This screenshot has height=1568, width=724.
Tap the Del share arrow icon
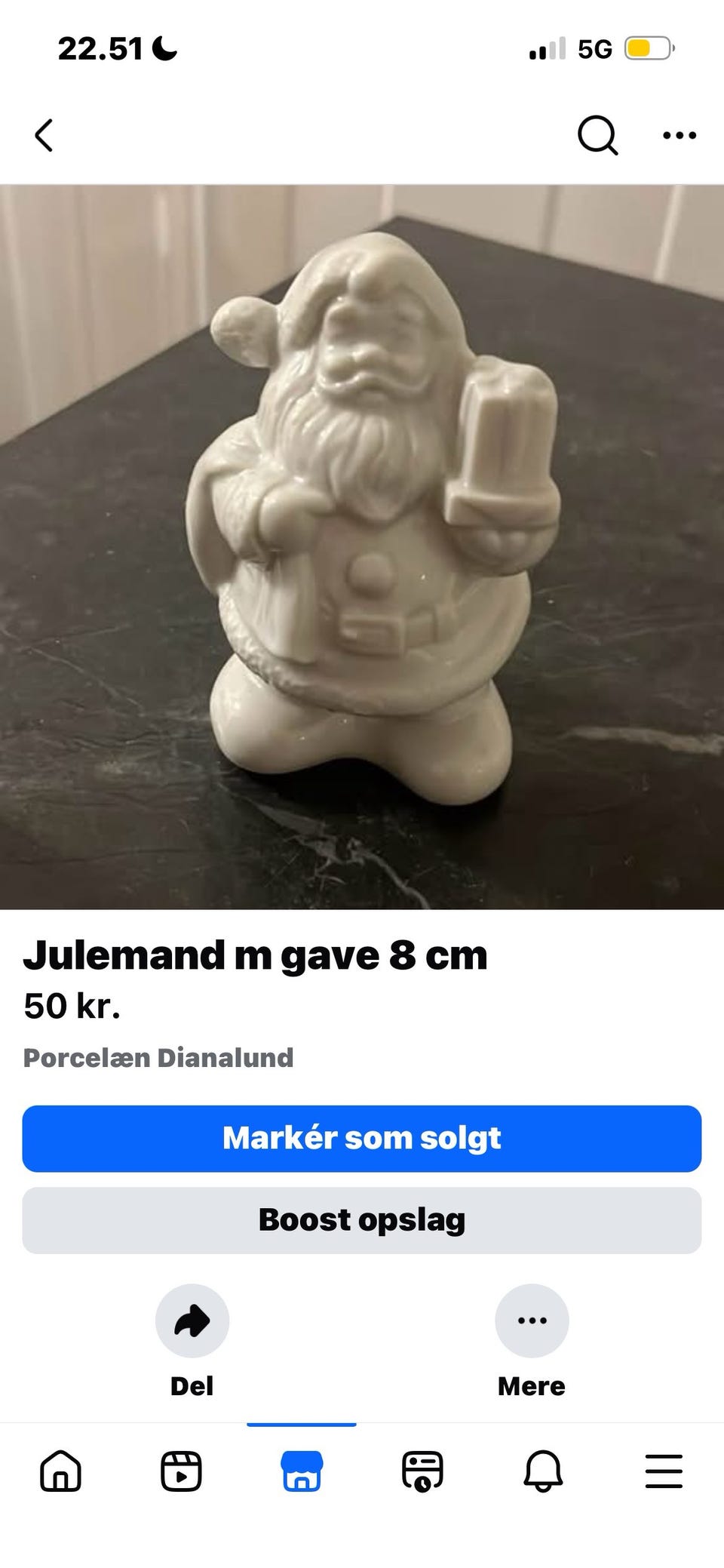(191, 1320)
